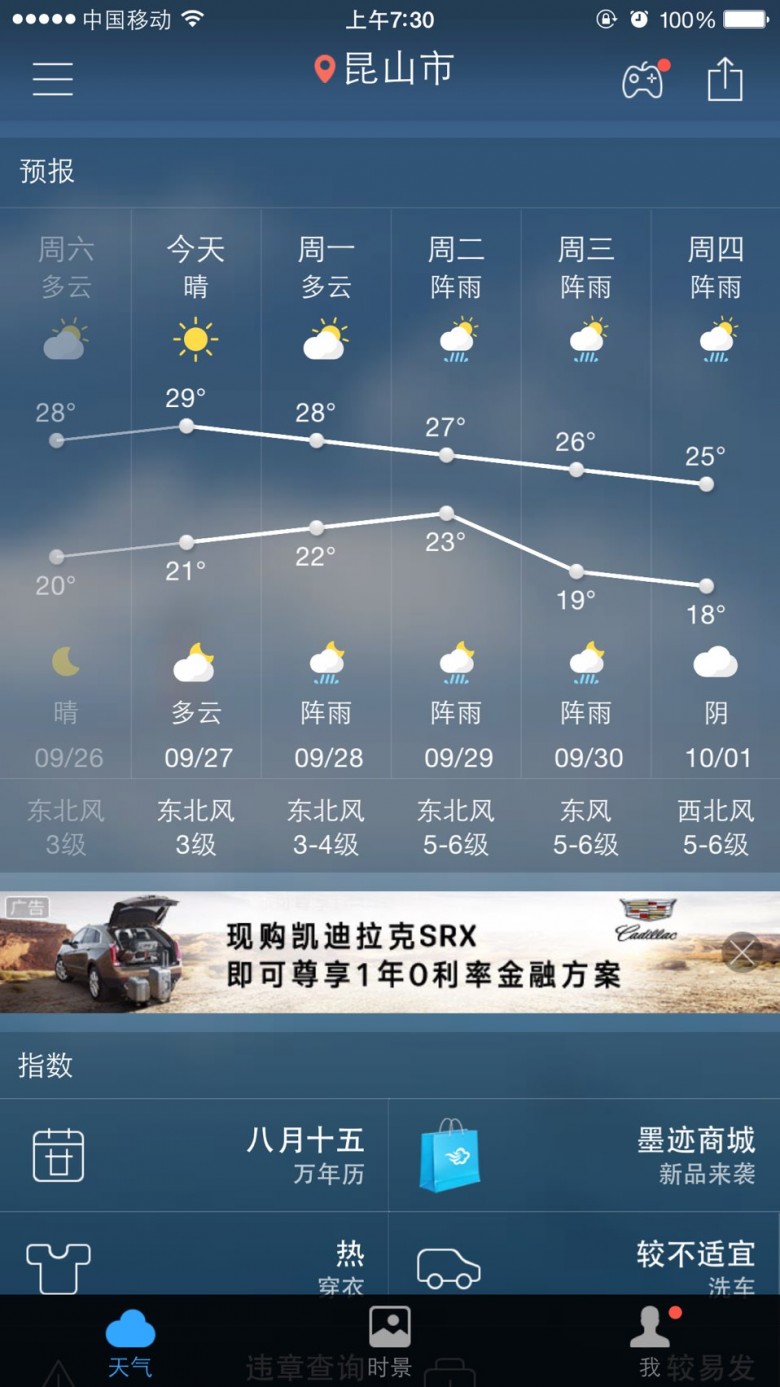Tap the 昆山市 city location title
This screenshot has height=1387, width=780.
[386, 70]
